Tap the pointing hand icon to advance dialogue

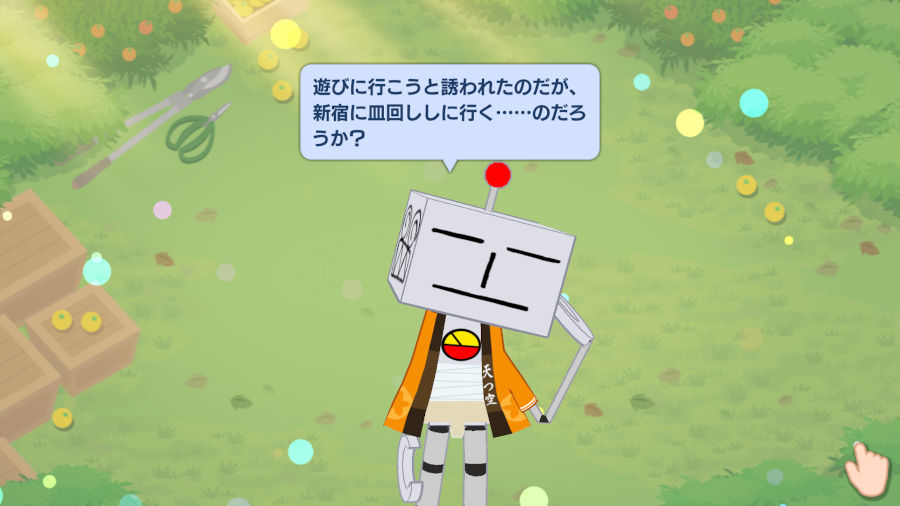click(866, 466)
